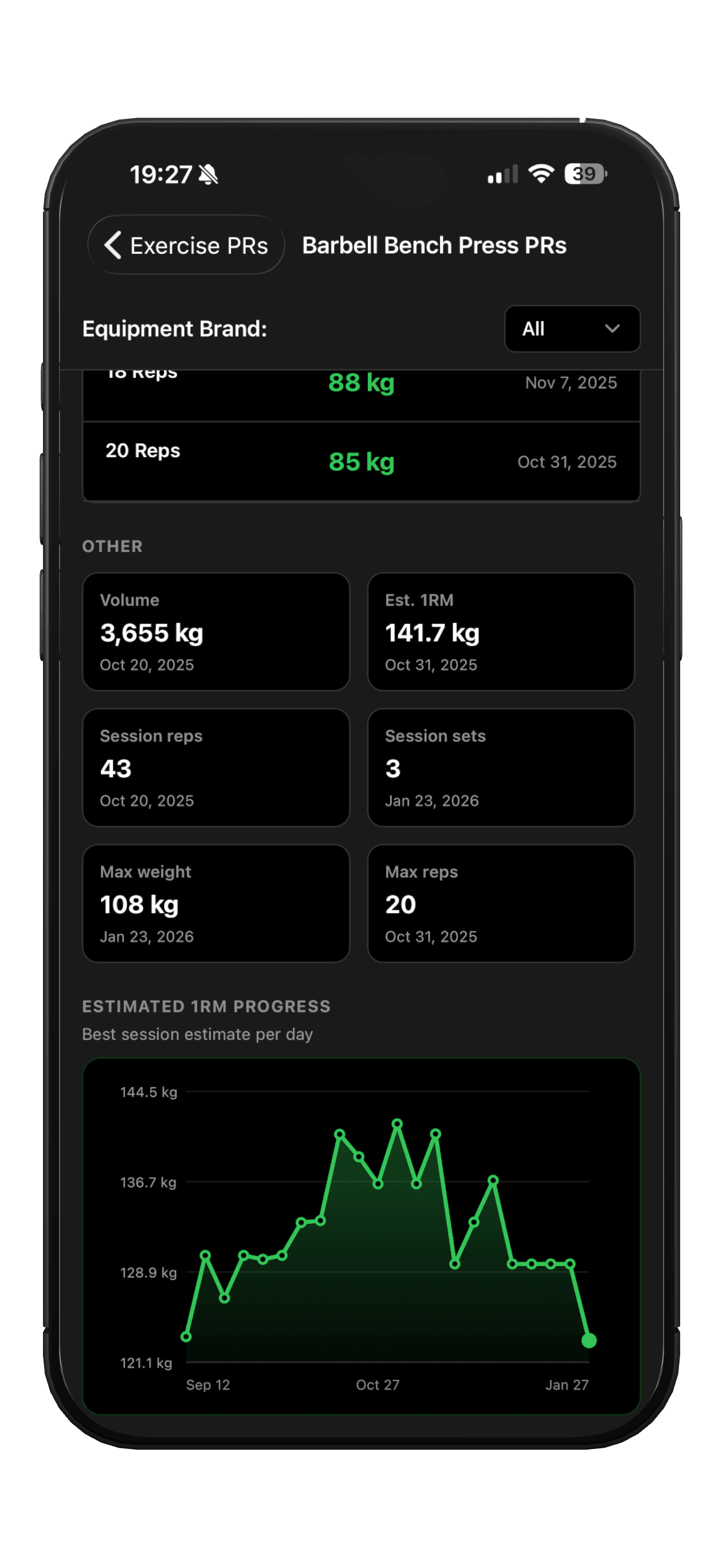This screenshot has height=1568, width=722.
Task: Select the Est. 1RM card
Action: click(x=500, y=632)
